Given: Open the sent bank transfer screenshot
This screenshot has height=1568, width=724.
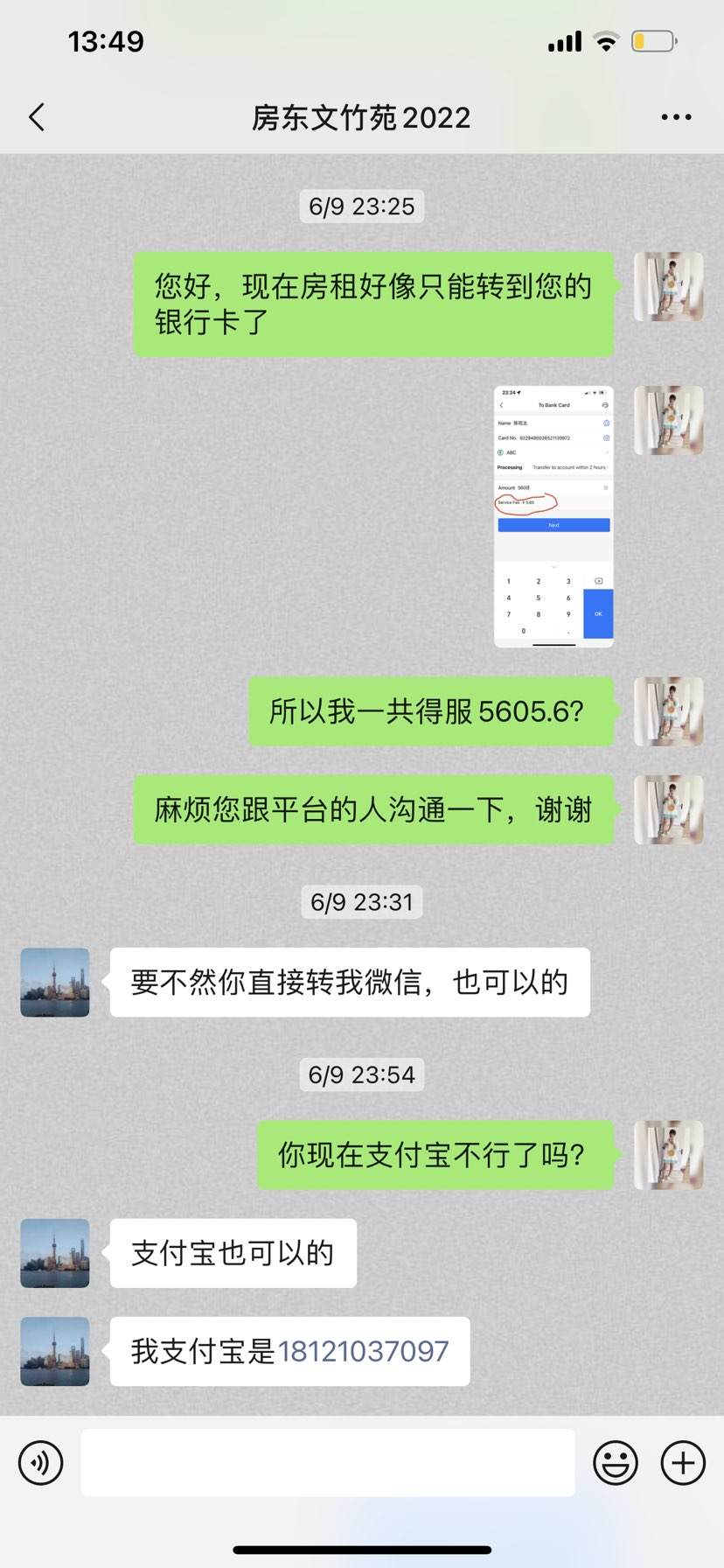Looking at the screenshot, I should click(x=553, y=516).
